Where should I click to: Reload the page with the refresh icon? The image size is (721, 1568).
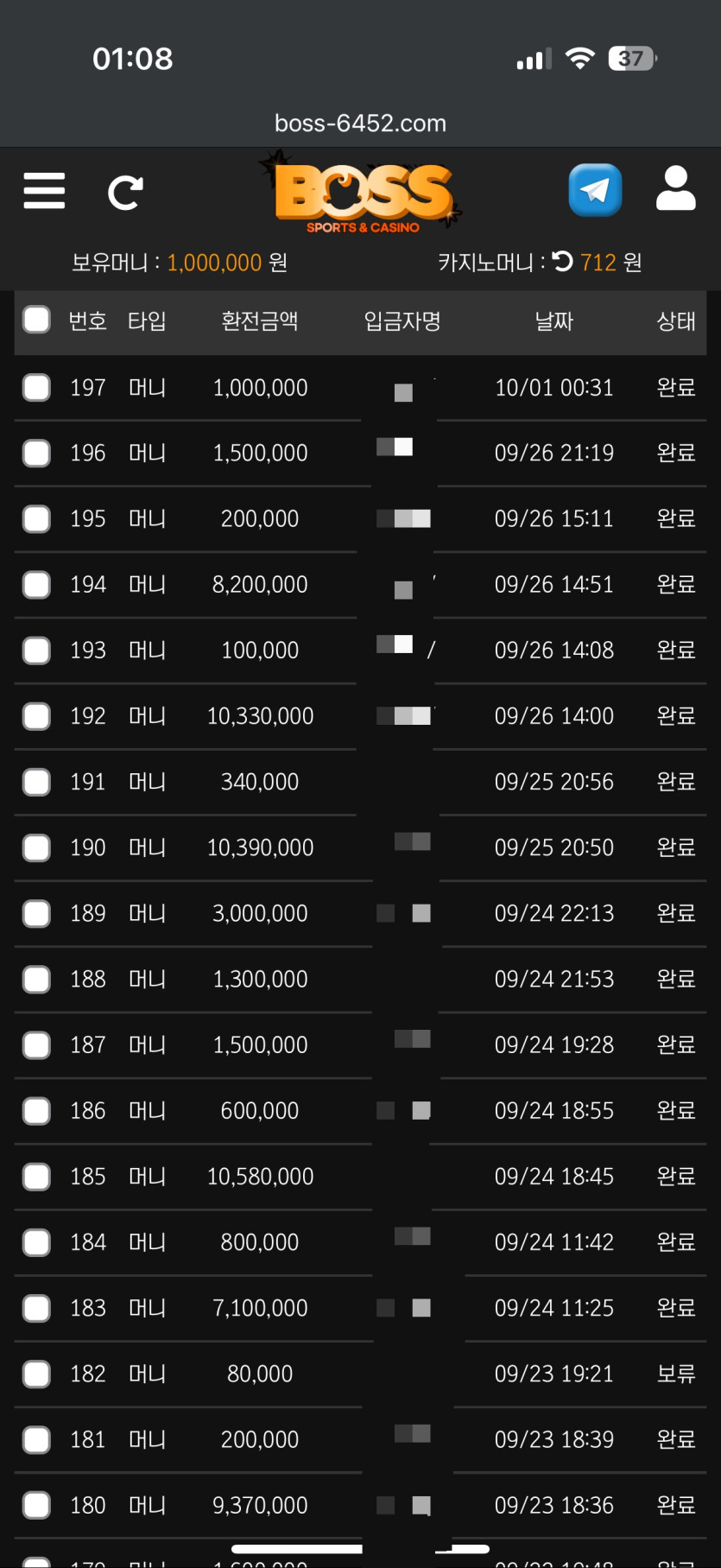click(x=125, y=193)
